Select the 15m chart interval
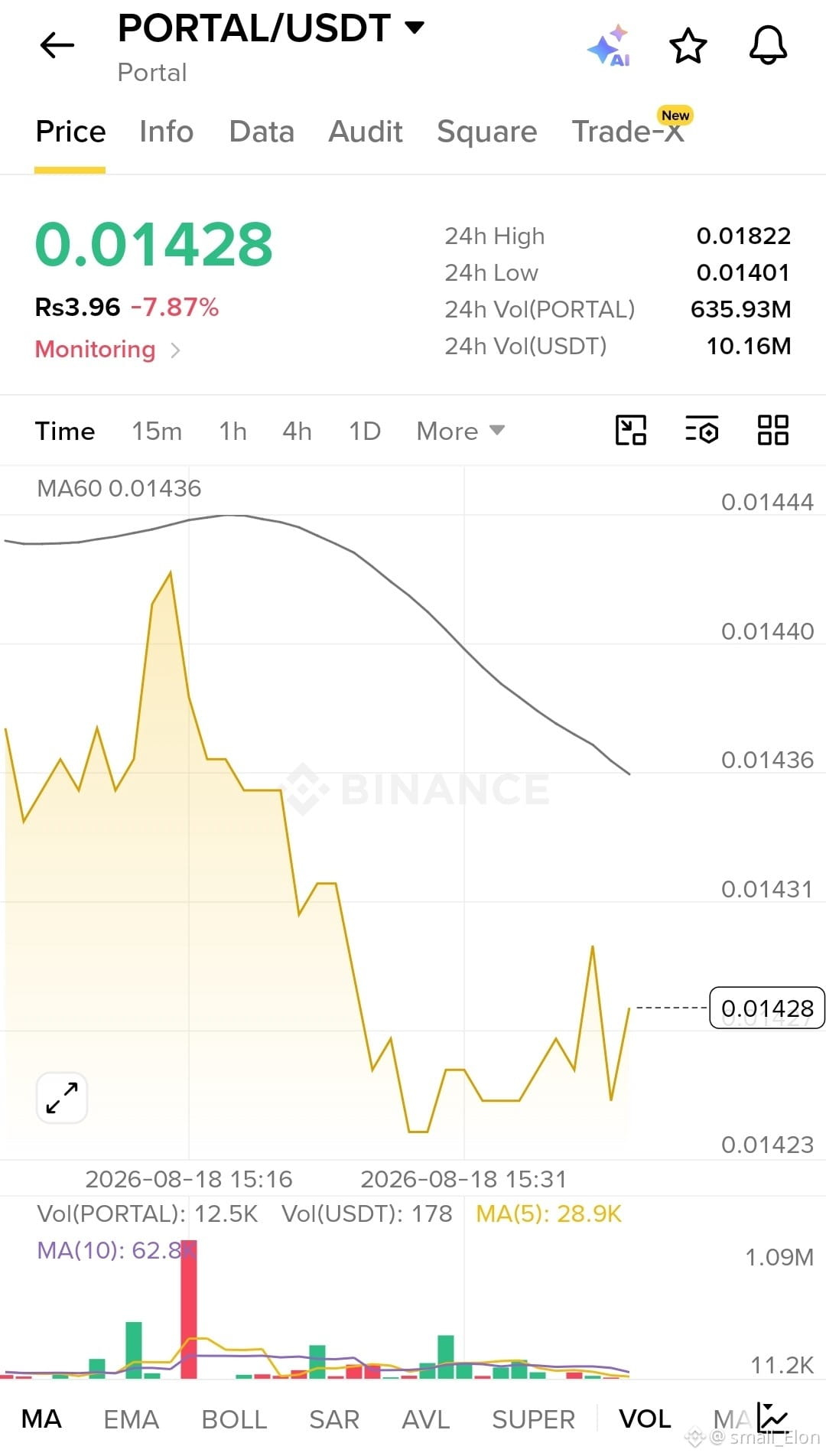This screenshot has height=1456, width=826. click(157, 431)
